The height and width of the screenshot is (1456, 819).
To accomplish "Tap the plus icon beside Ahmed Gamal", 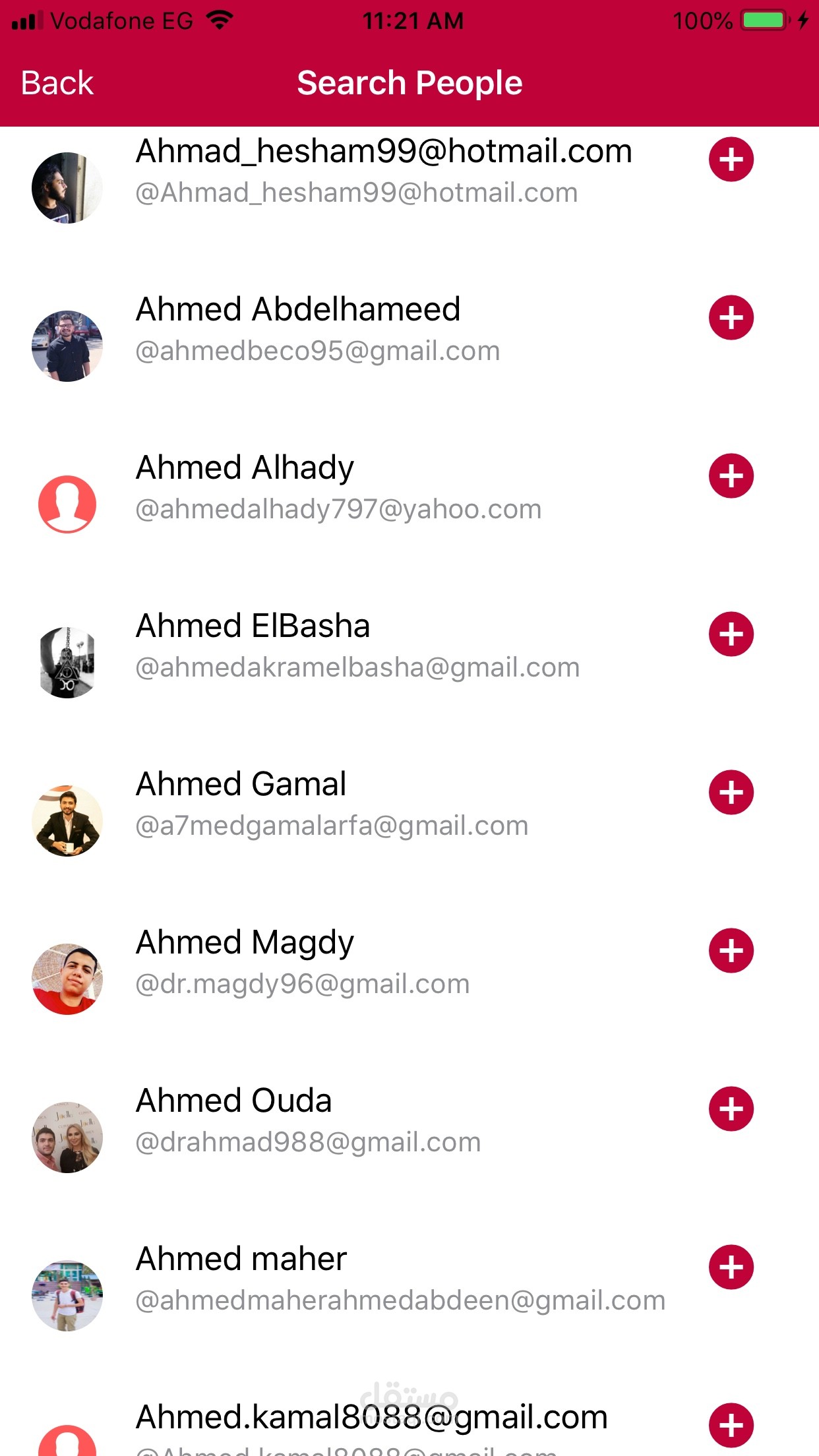I will [x=731, y=793].
